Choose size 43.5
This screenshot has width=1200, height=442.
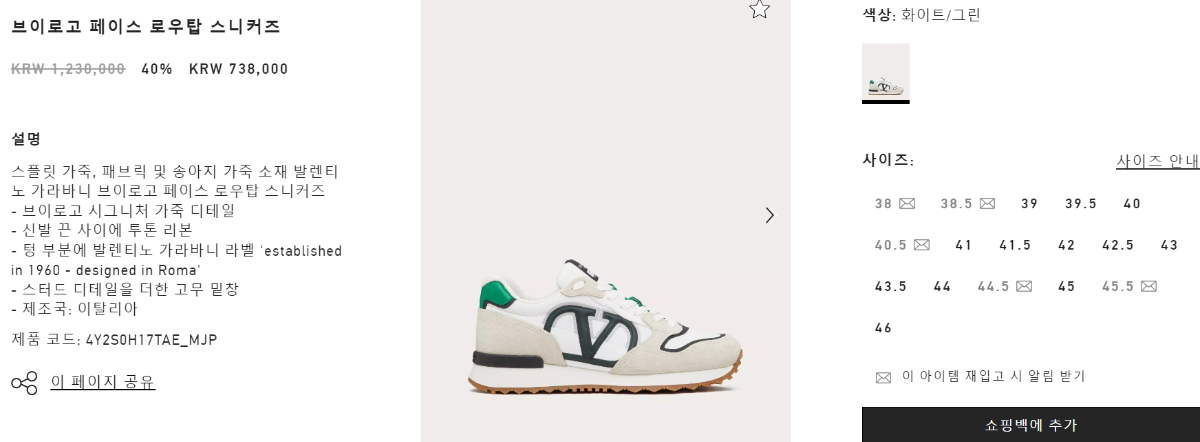pyautogui.click(x=890, y=286)
